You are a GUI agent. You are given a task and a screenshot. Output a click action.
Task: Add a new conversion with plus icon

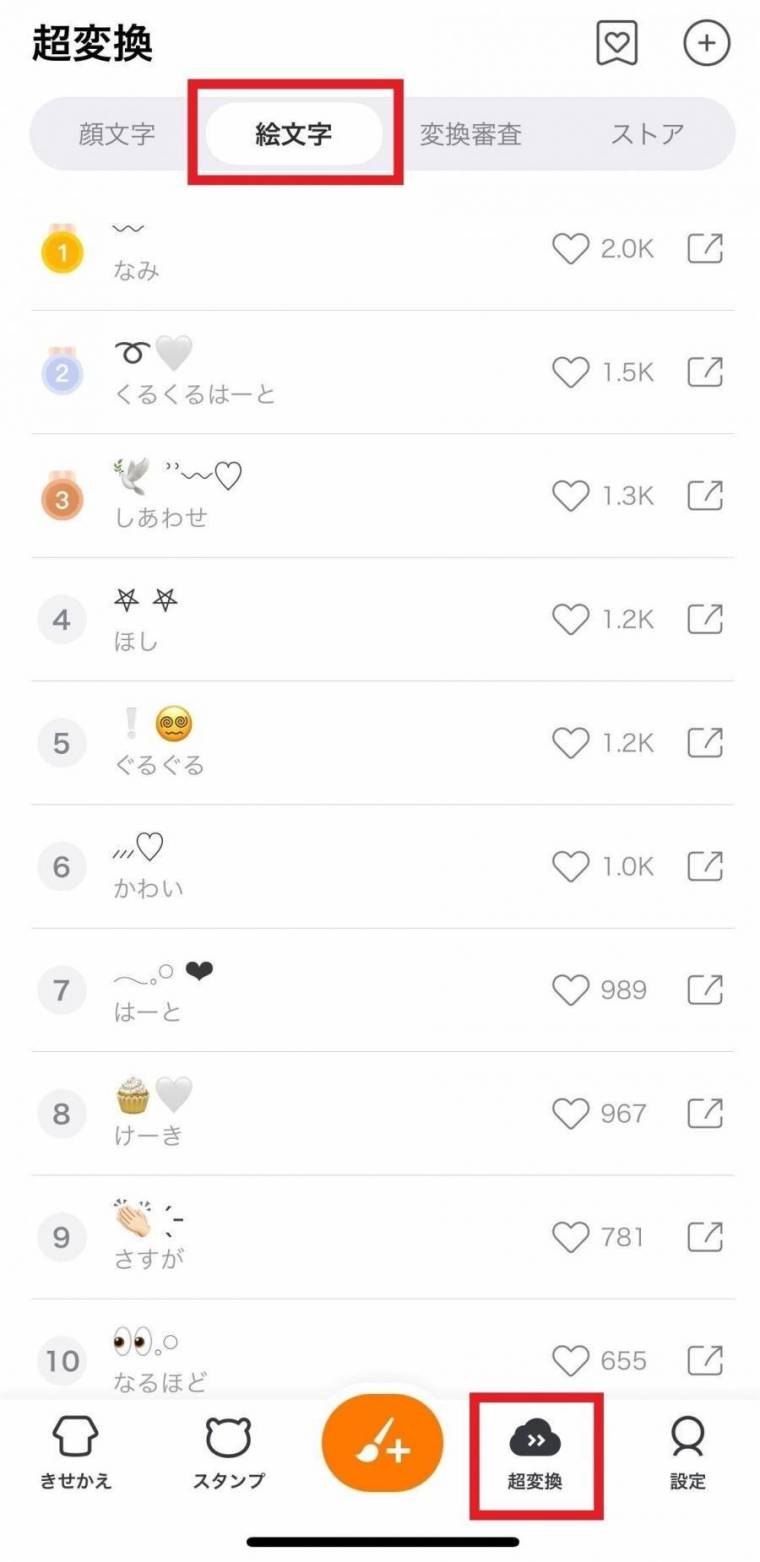point(706,43)
